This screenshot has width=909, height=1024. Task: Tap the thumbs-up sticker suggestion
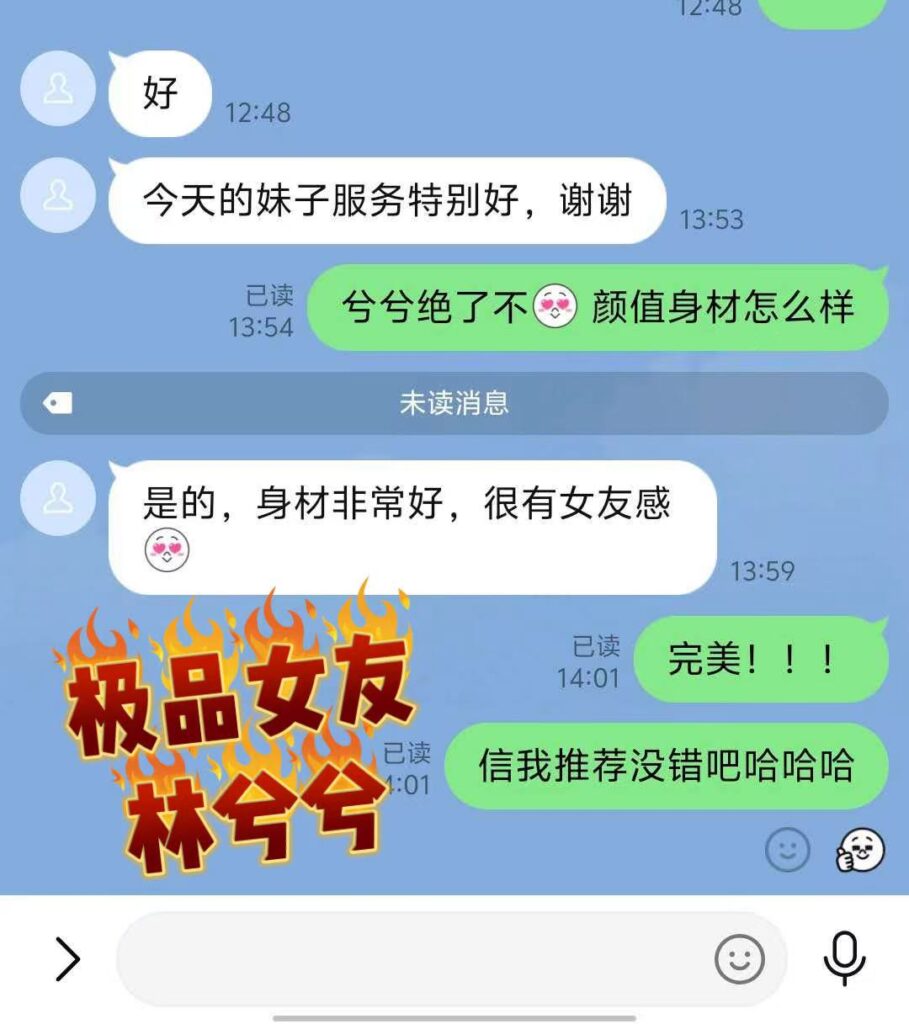point(860,851)
